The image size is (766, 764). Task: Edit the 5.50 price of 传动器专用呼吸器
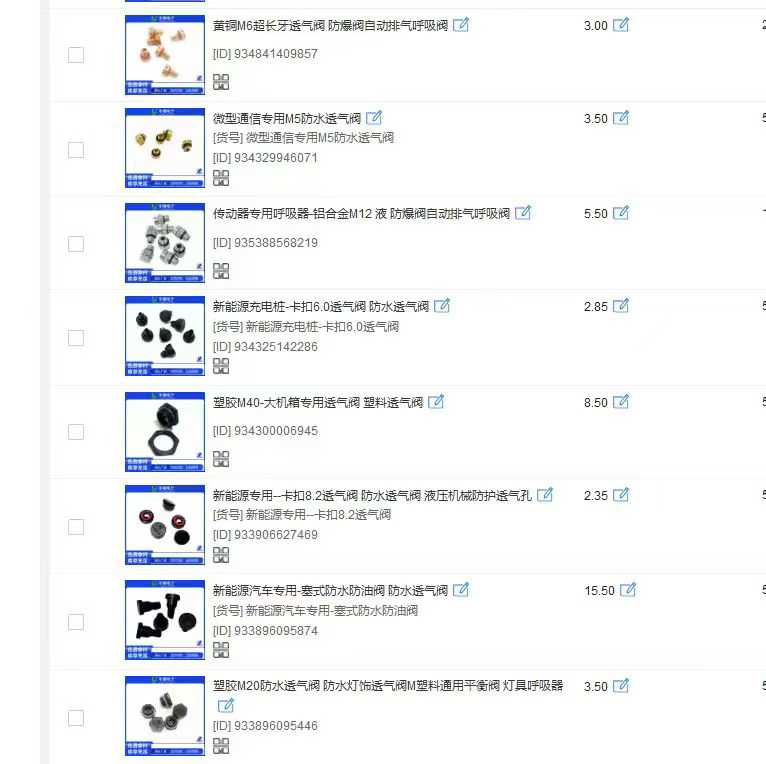tap(621, 213)
